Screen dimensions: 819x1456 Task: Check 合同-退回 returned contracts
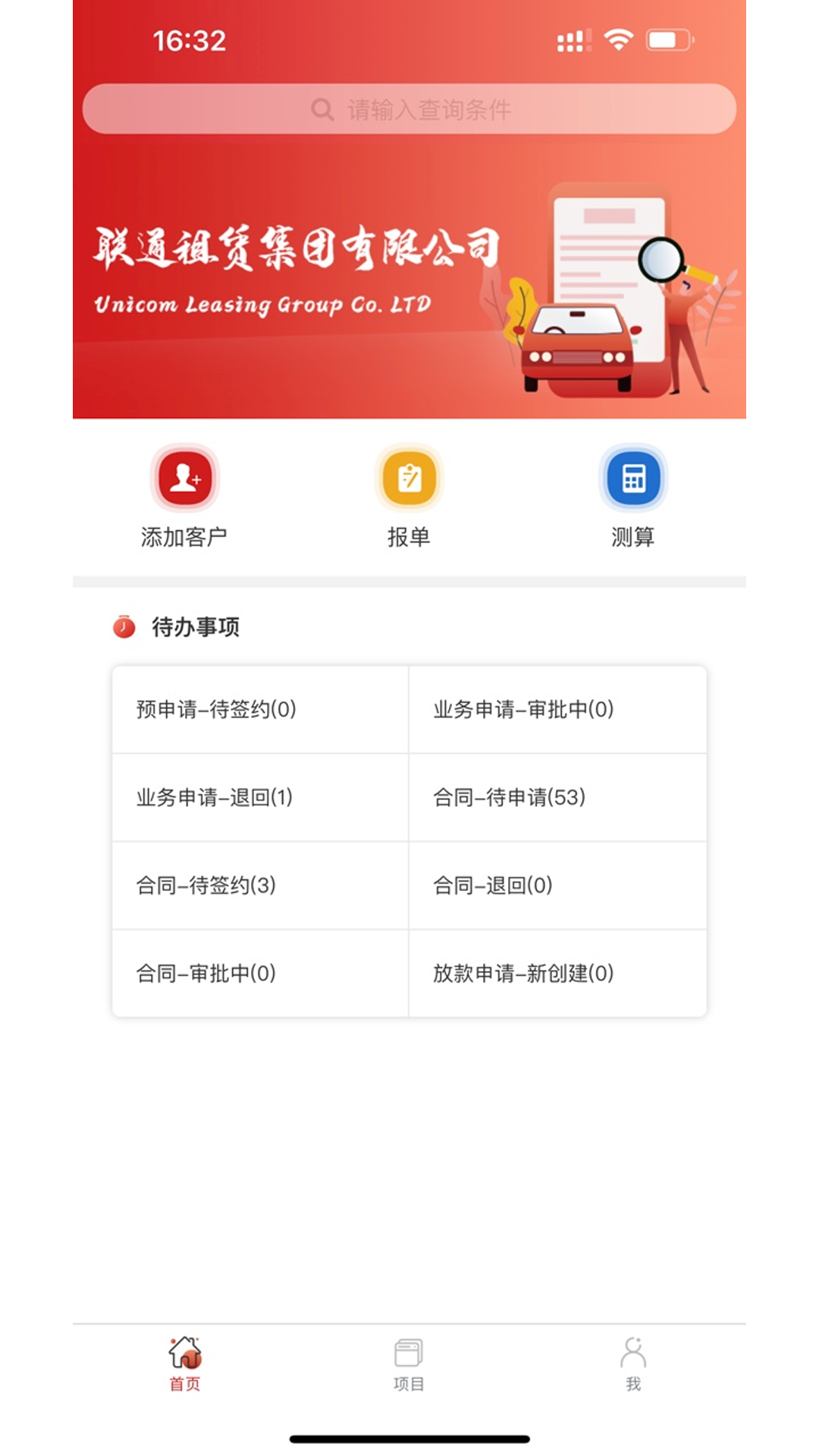coord(559,885)
